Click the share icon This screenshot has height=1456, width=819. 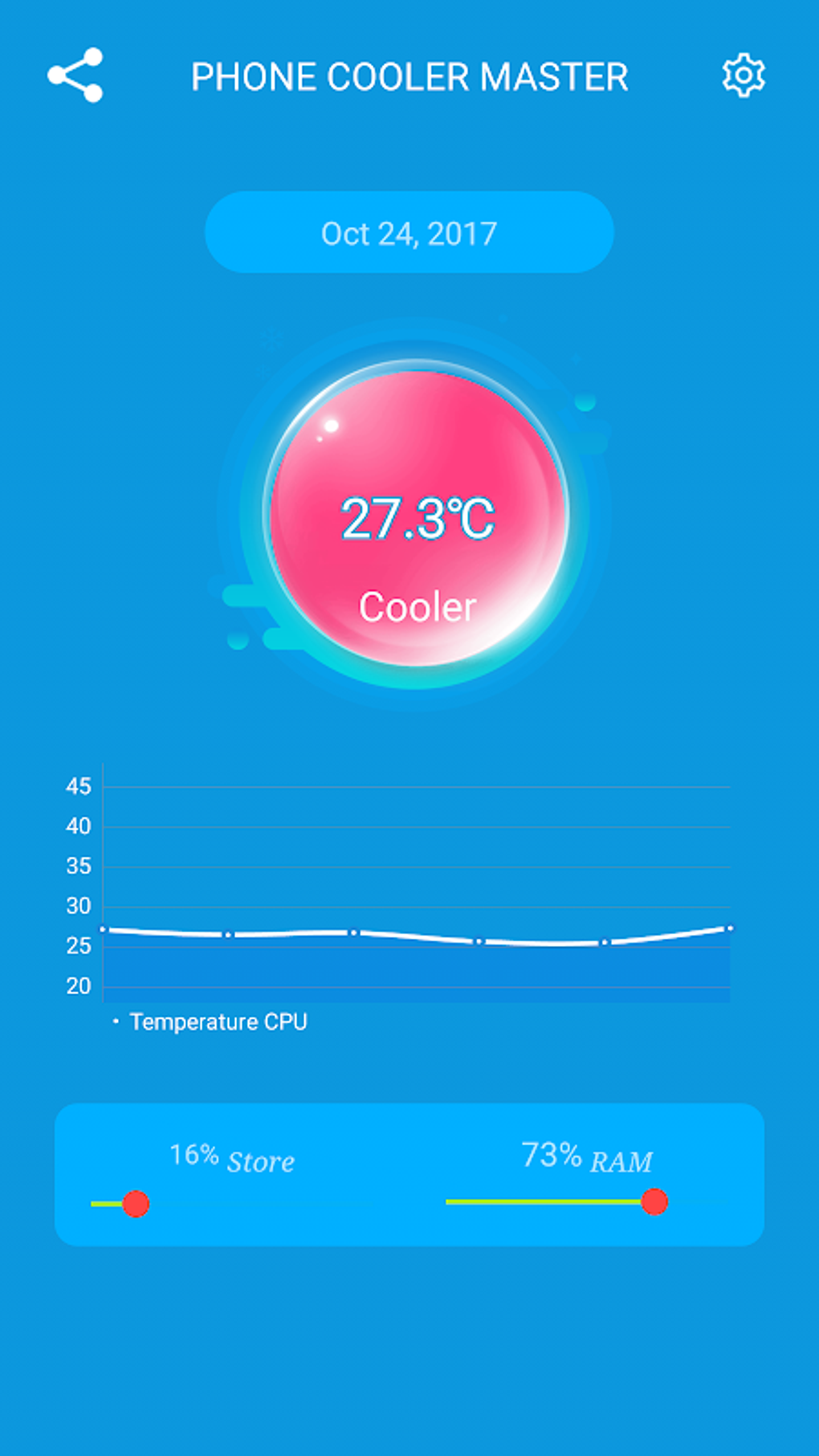pyautogui.click(x=76, y=75)
